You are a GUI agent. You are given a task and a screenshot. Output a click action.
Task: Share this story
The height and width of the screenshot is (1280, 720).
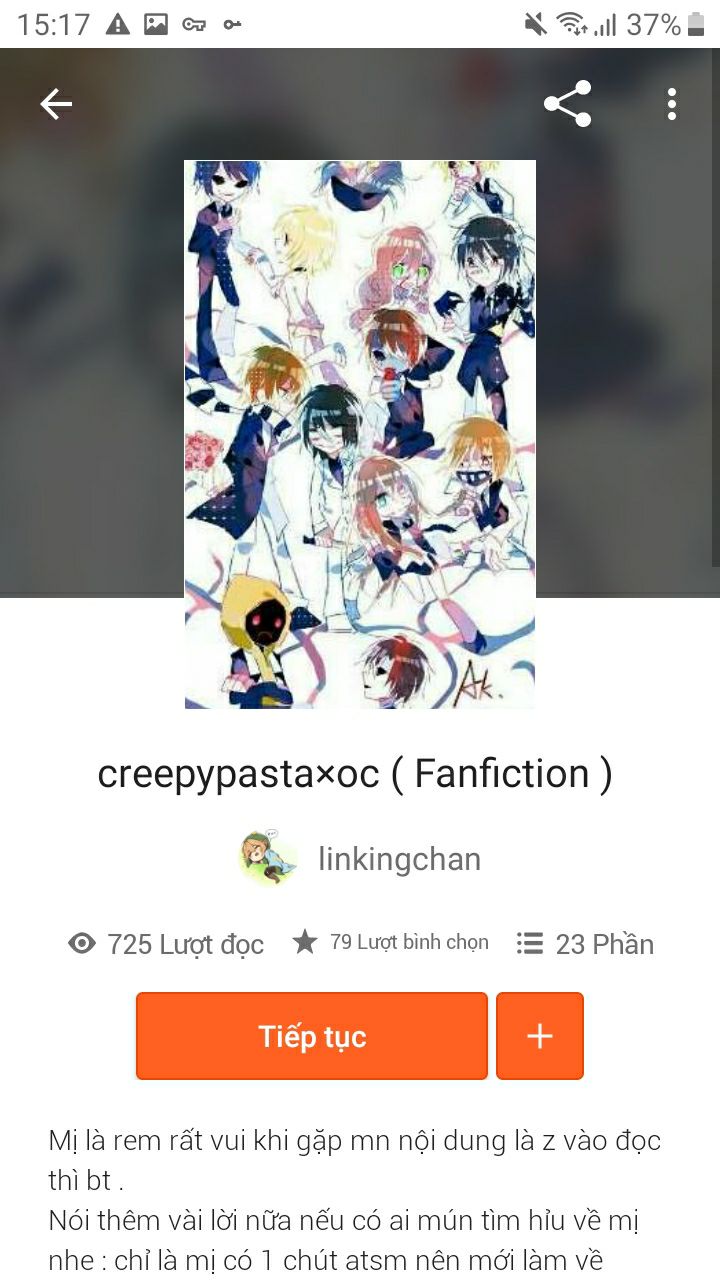[567, 104]
